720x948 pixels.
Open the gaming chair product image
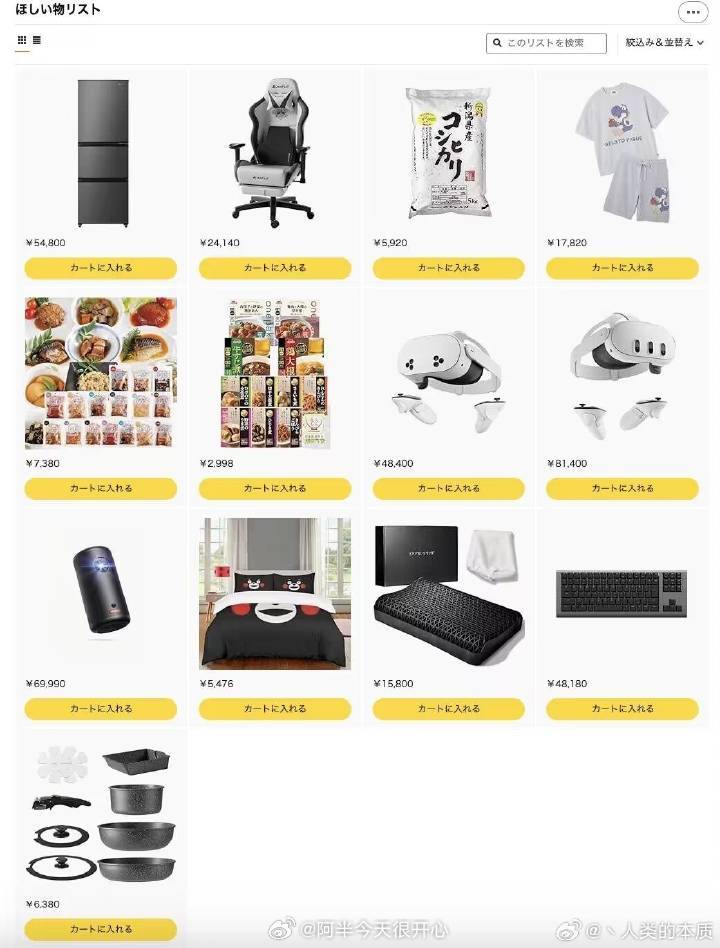[275, 152]
